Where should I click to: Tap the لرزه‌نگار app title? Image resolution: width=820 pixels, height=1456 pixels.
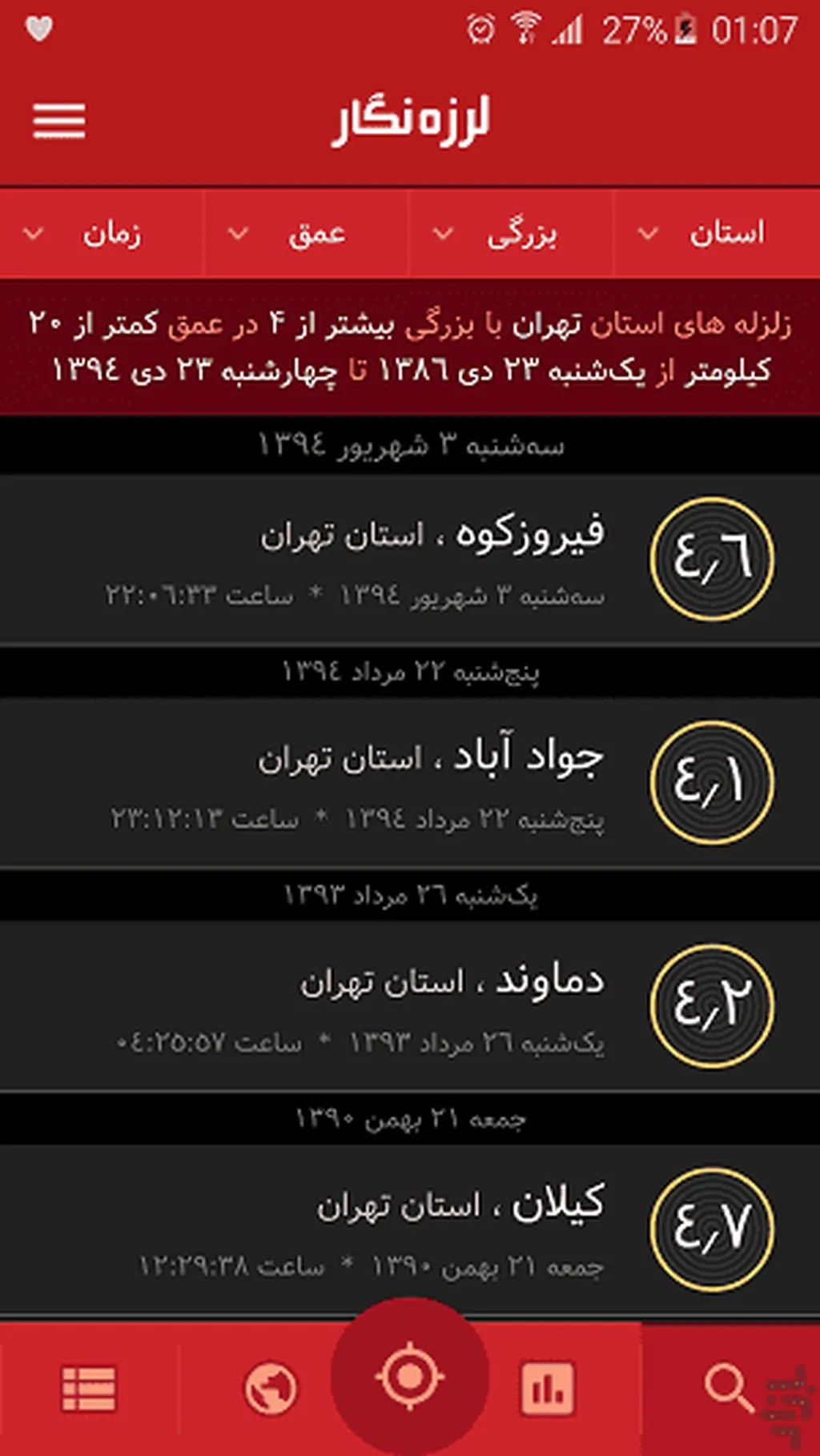pyautogui.click(x=410, y=120)
